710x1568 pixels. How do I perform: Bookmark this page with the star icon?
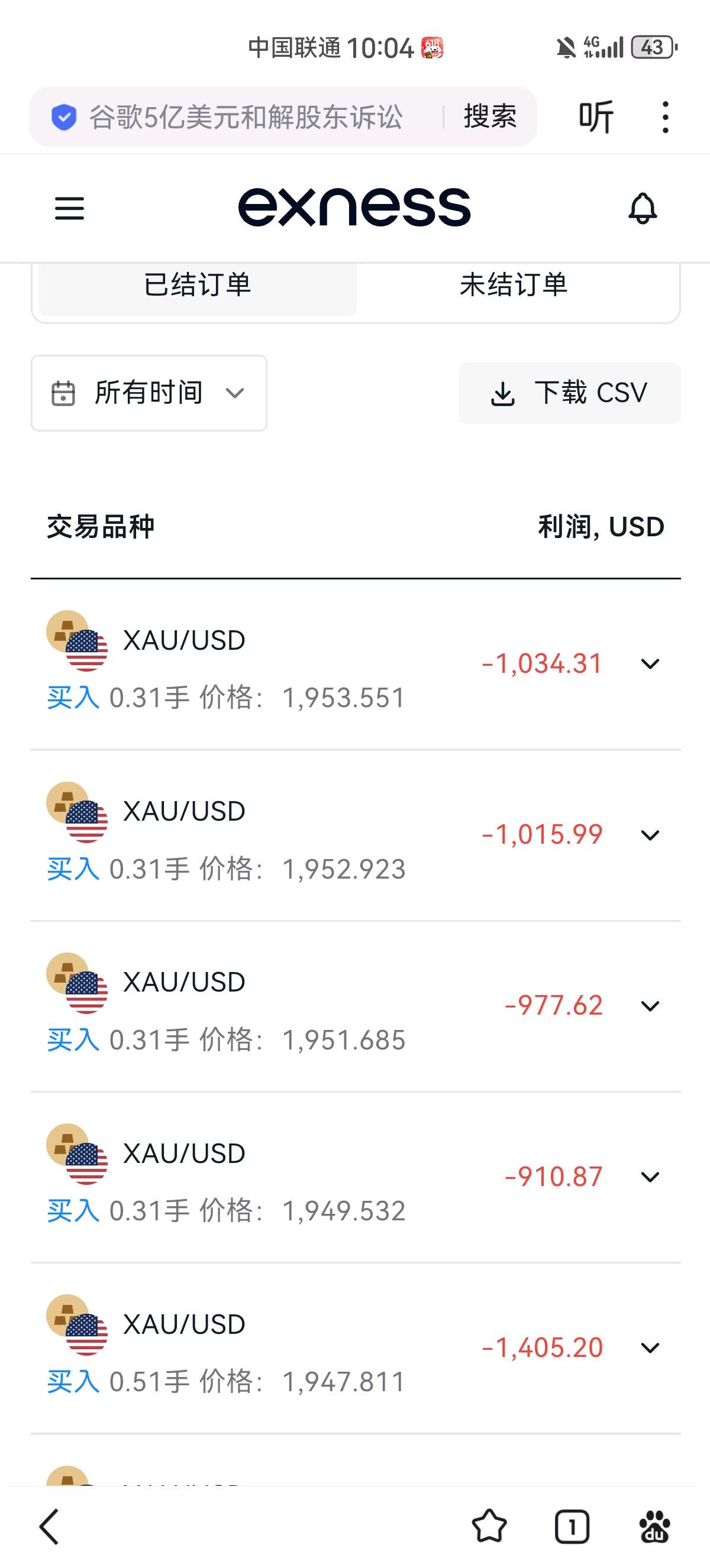489,1526
